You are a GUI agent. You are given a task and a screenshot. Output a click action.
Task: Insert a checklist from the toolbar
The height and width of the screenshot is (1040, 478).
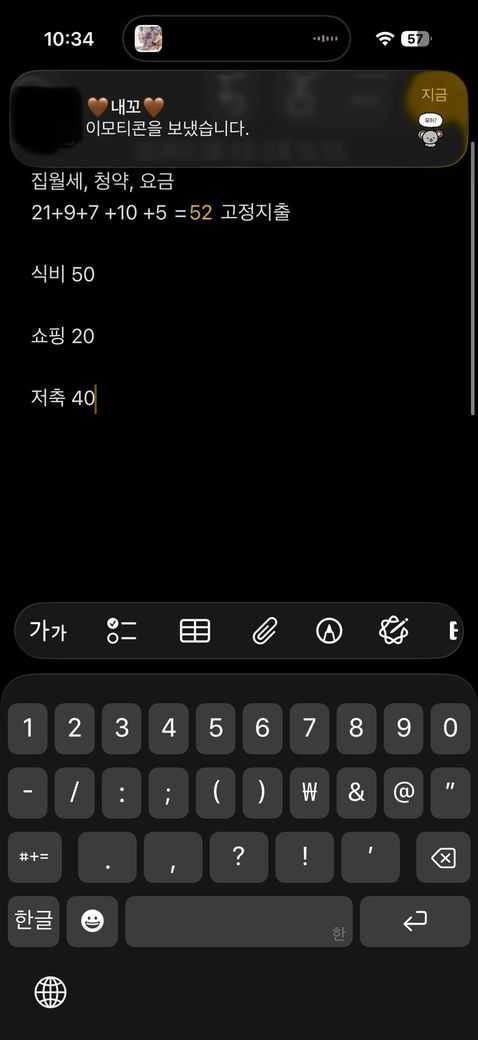click(x=121, y=631)
